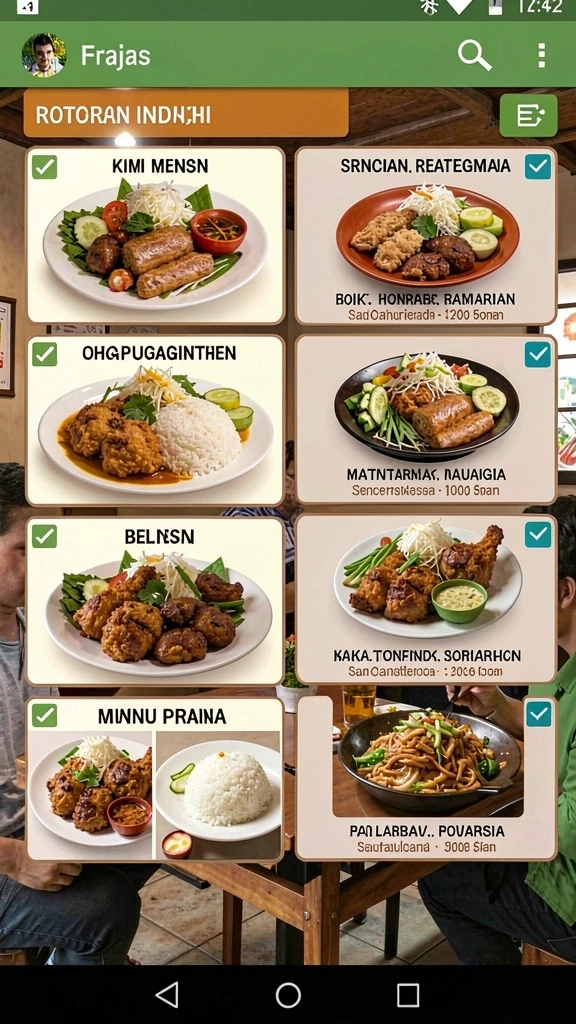Toggle the OHGPUGAGINTHEN checkbox
Screen dimensions: 576x1024
point(44,355)
